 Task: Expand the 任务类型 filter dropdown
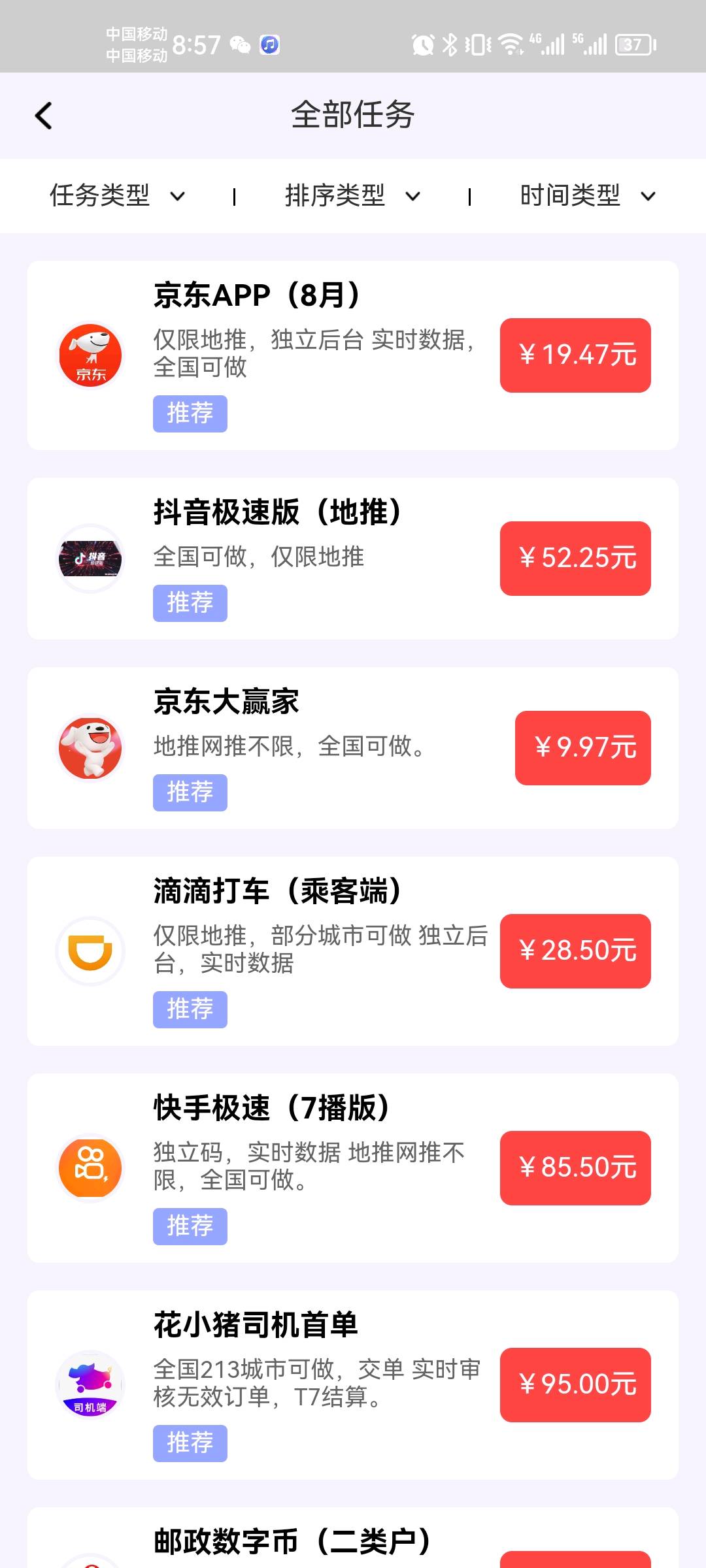tap(118, 195)
